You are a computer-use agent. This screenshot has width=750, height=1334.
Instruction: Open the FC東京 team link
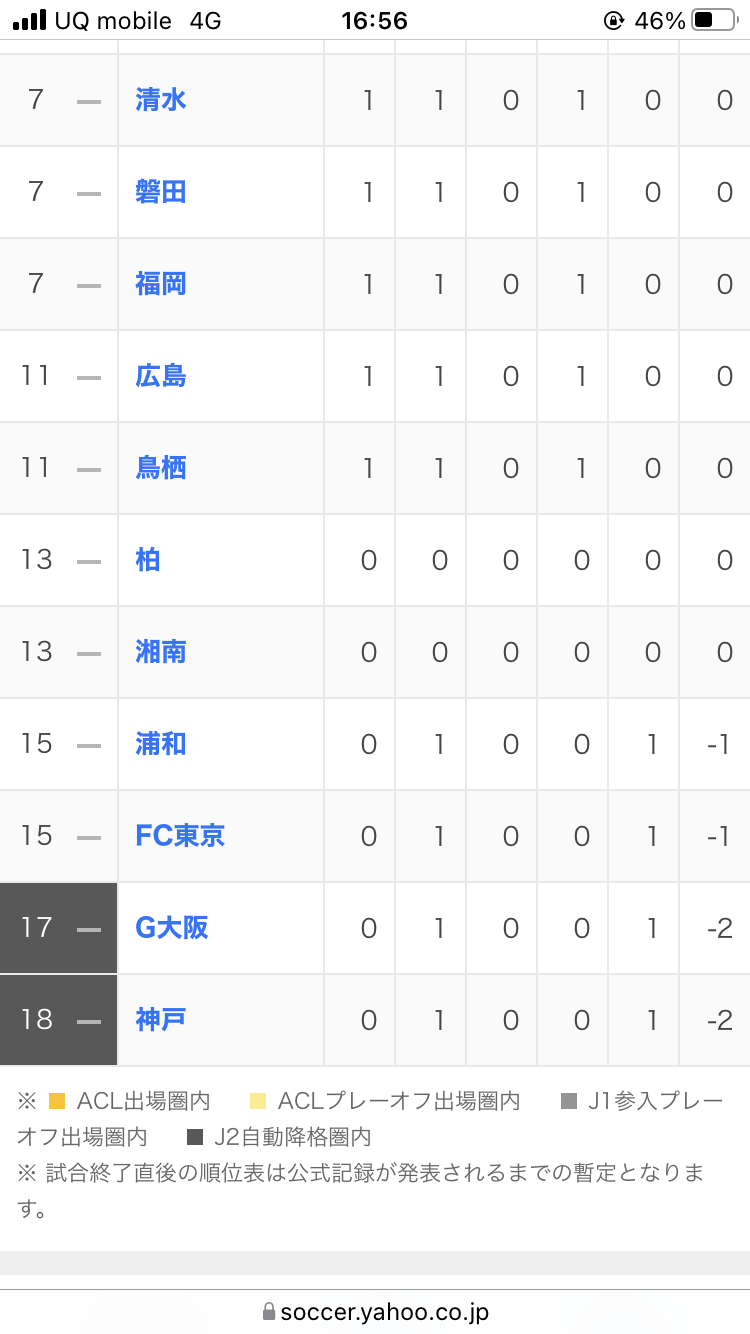[x=180, y=836]
